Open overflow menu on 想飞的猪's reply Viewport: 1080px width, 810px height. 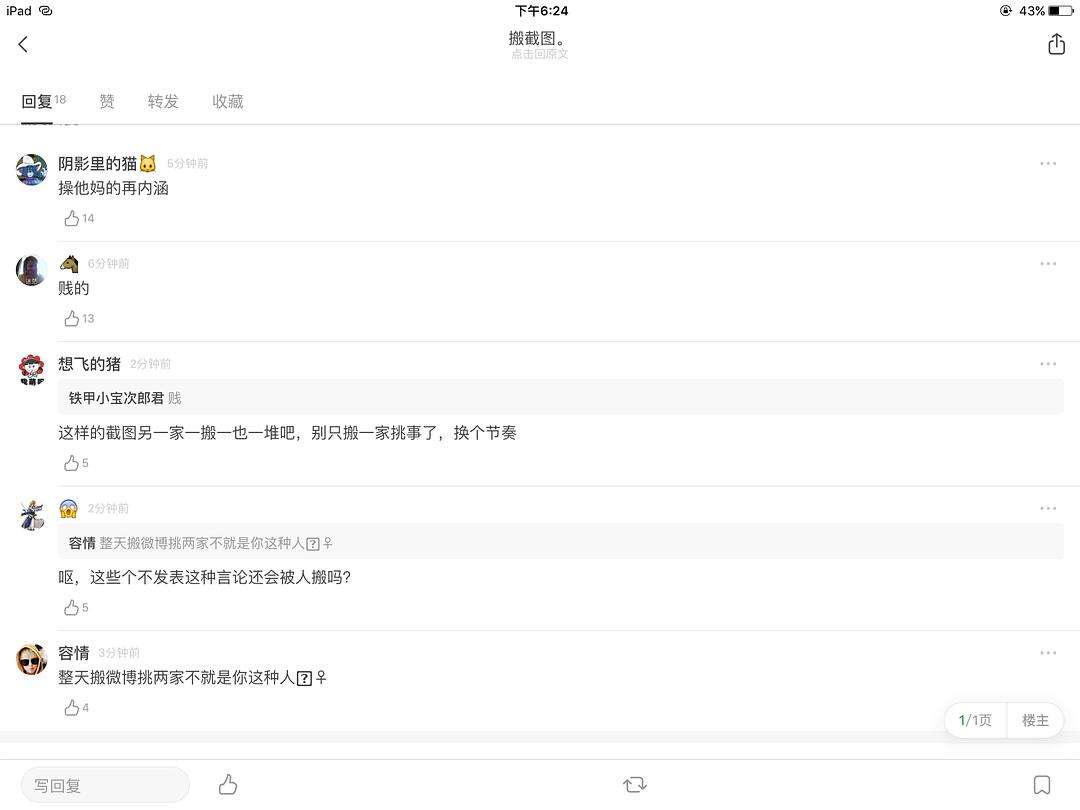click(x=1048, y=364)
